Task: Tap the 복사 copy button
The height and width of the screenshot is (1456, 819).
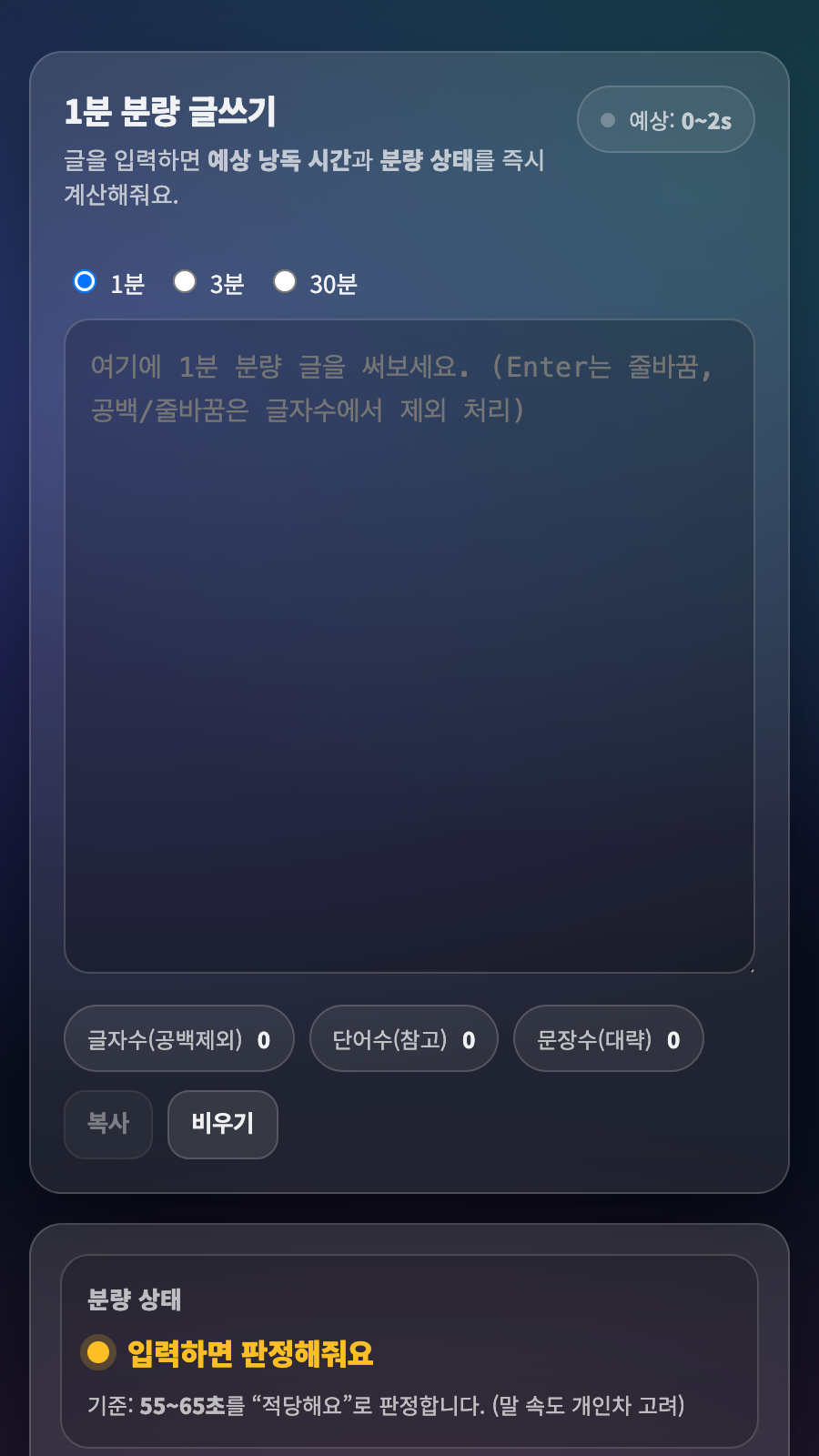Action: pyautogui.click(x=108, y=1124)
